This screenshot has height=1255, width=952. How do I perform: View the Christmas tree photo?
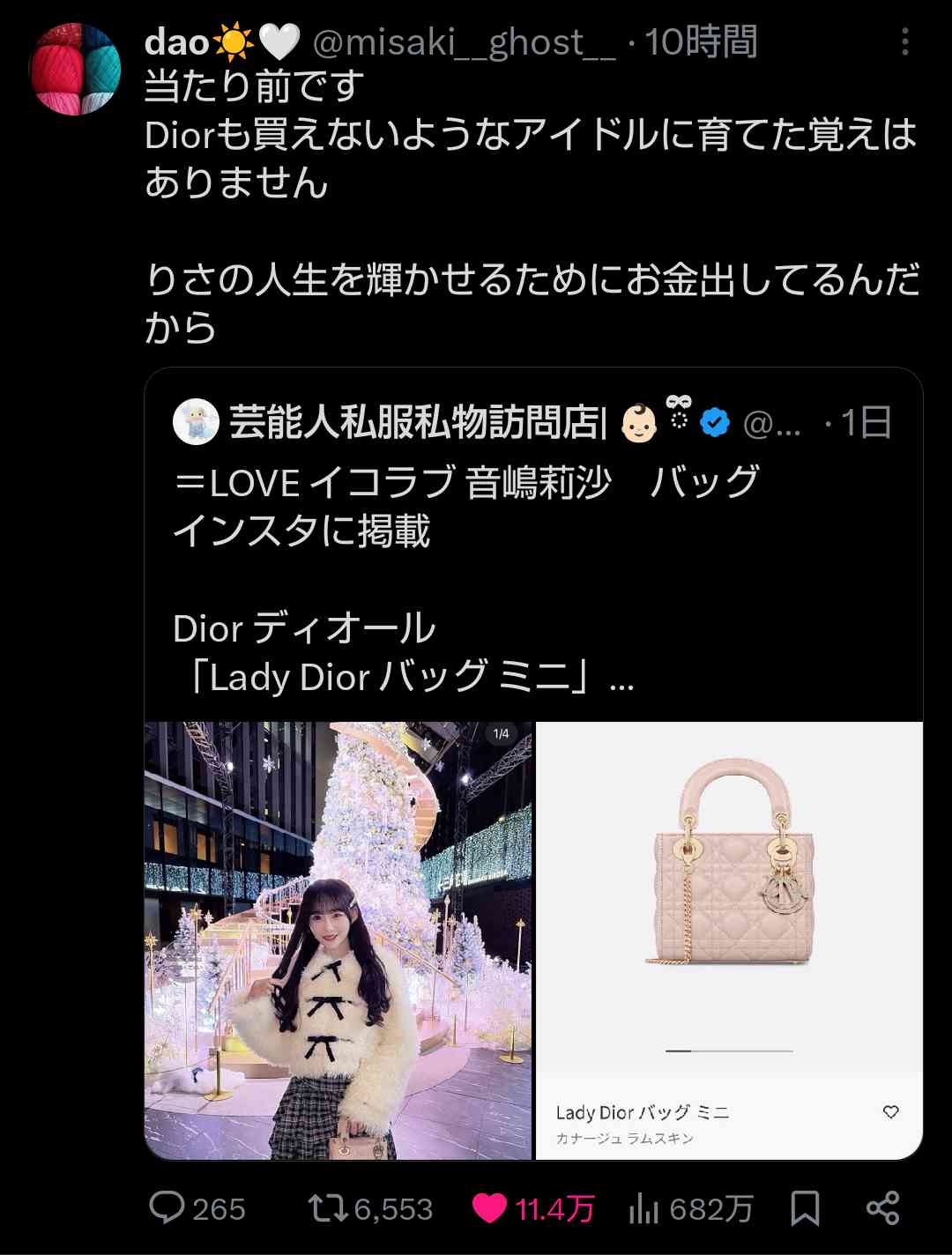(x=338, y=939)
